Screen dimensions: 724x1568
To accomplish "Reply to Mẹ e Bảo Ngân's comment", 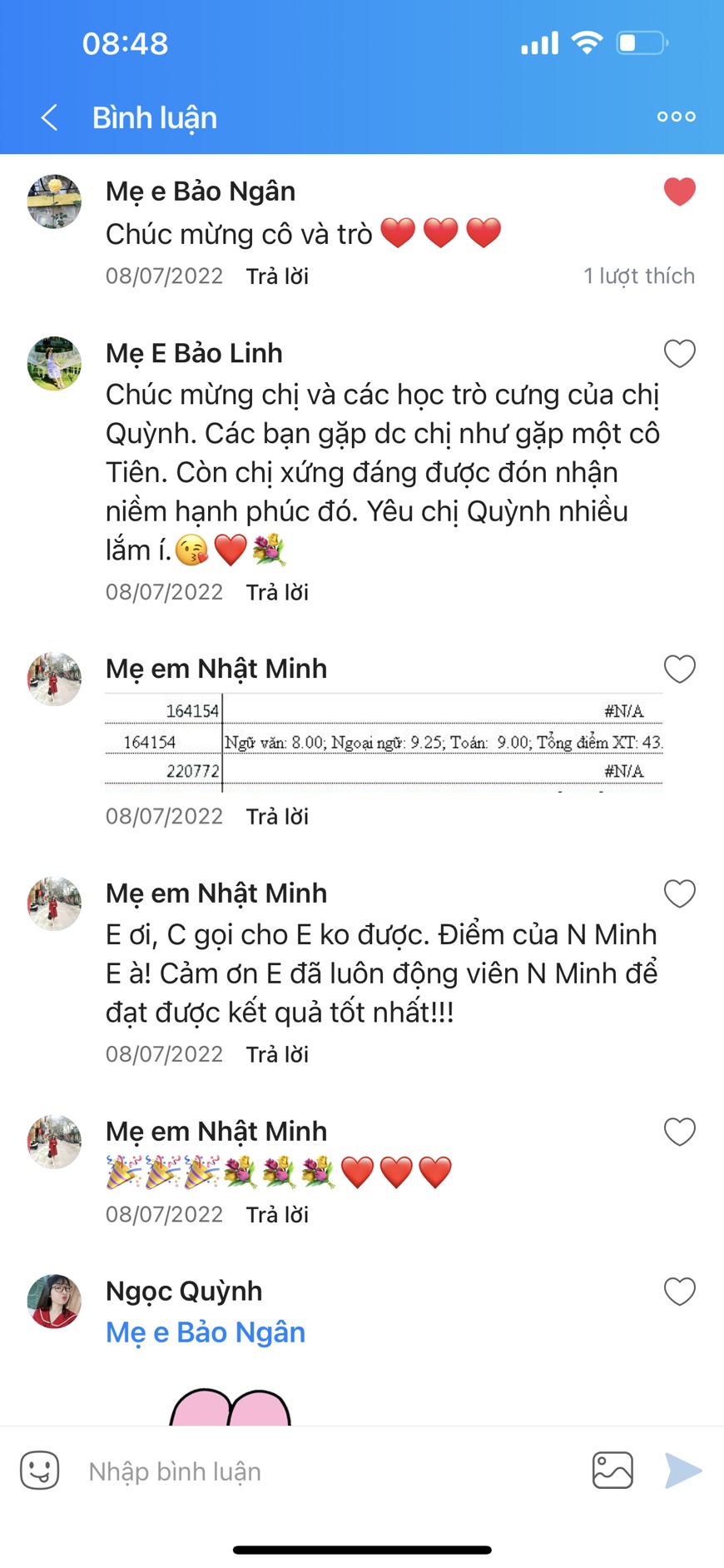I will pyautogui.click(x=277, y=276).
